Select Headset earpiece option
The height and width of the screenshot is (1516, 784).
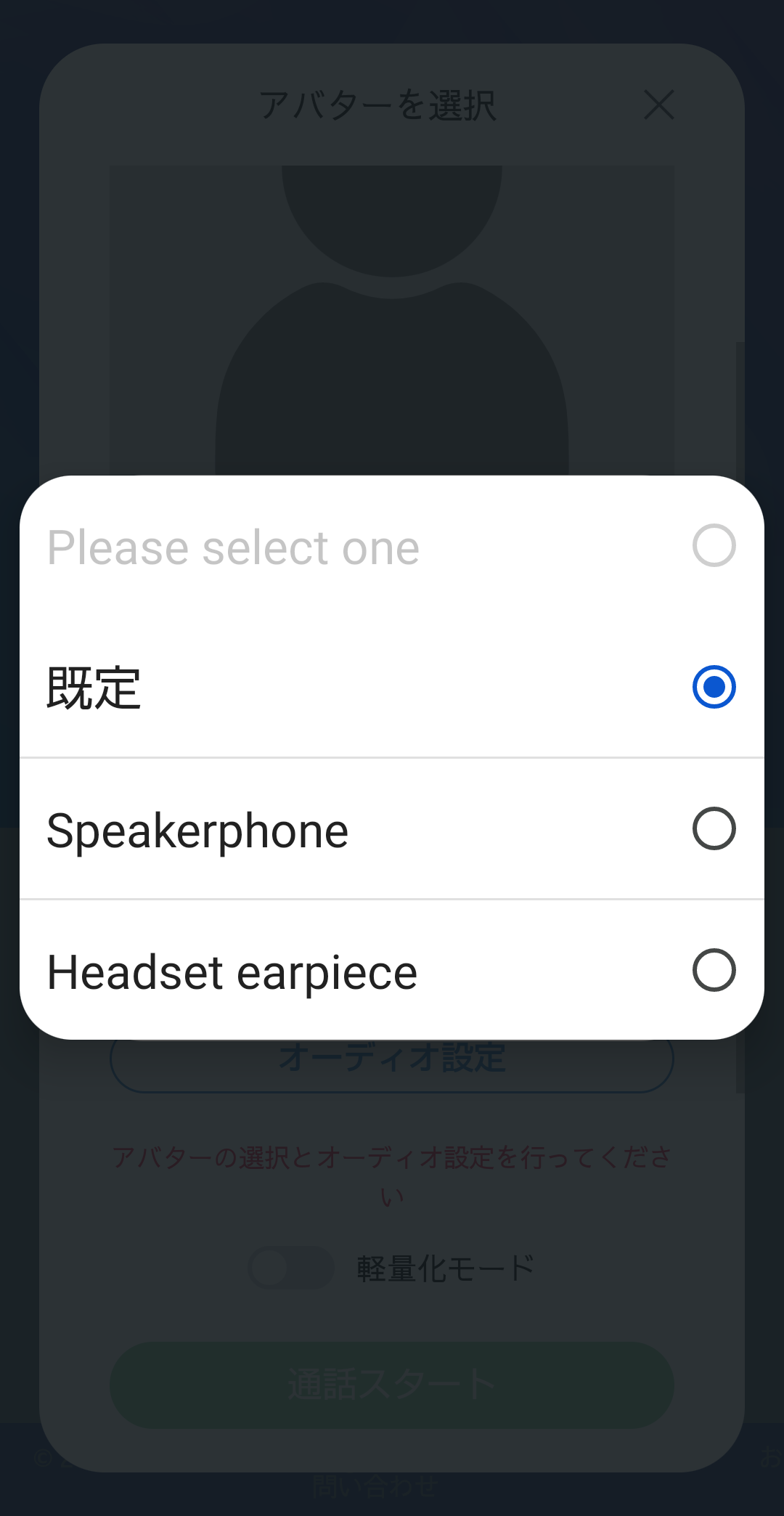point(392,971)
